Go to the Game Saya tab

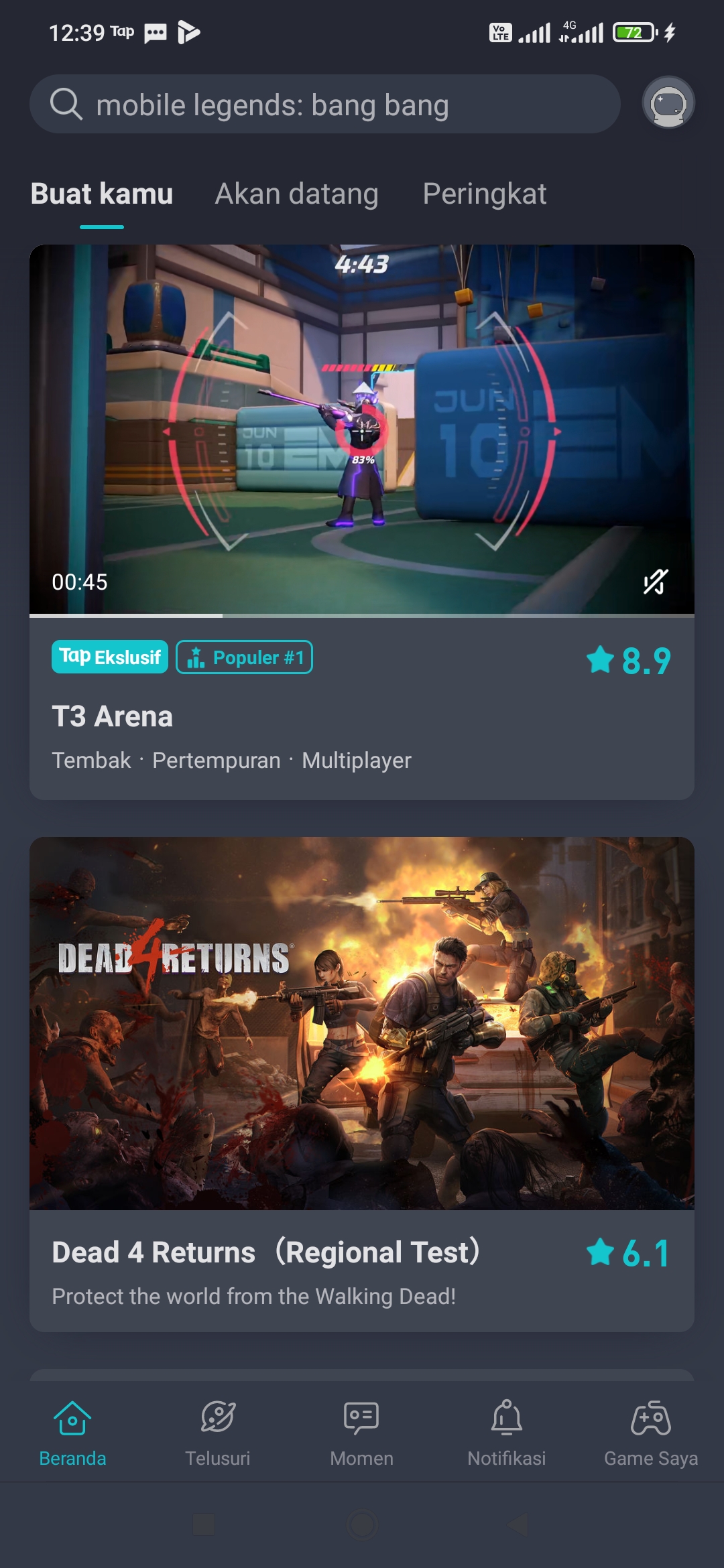coord(650,1433)
